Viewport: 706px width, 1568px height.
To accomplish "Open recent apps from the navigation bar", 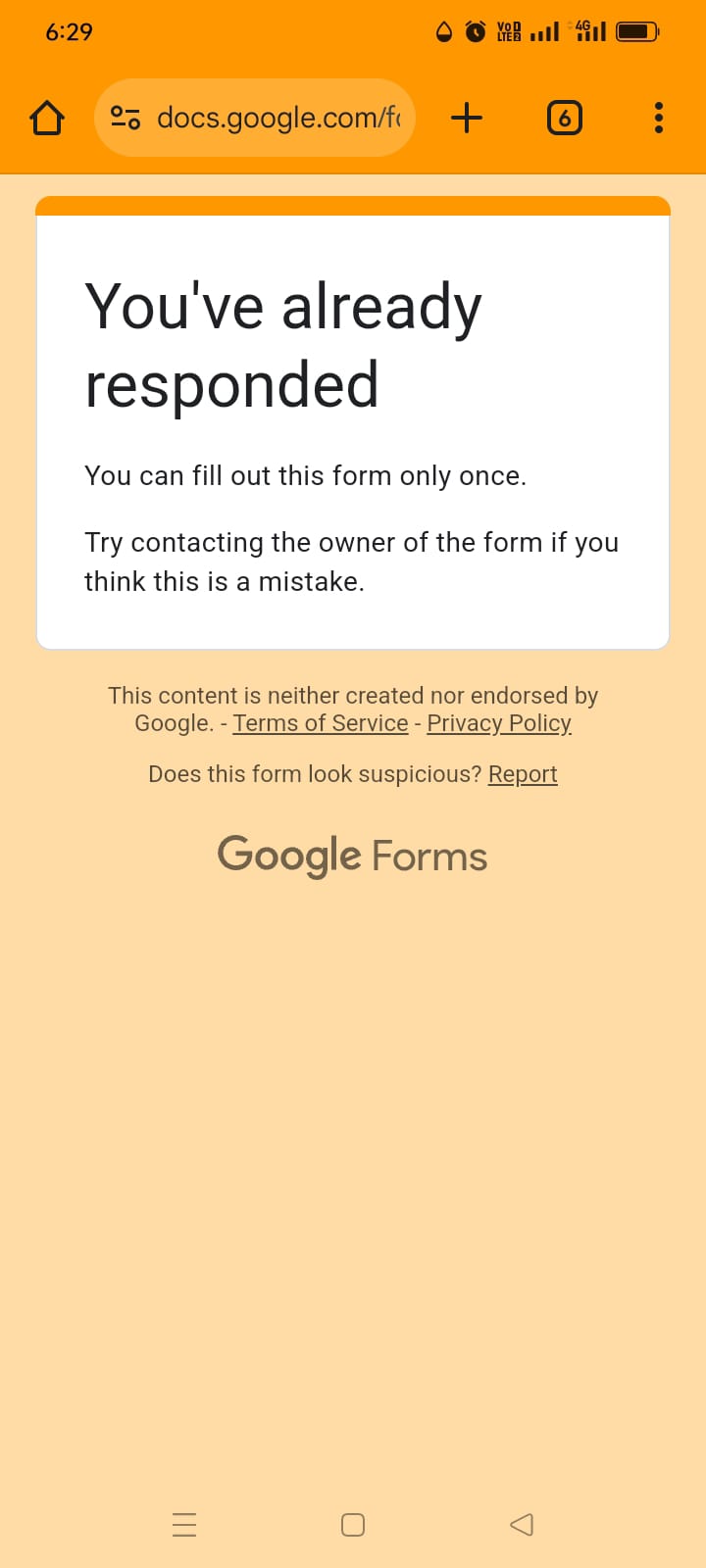I will point(184,1524).
